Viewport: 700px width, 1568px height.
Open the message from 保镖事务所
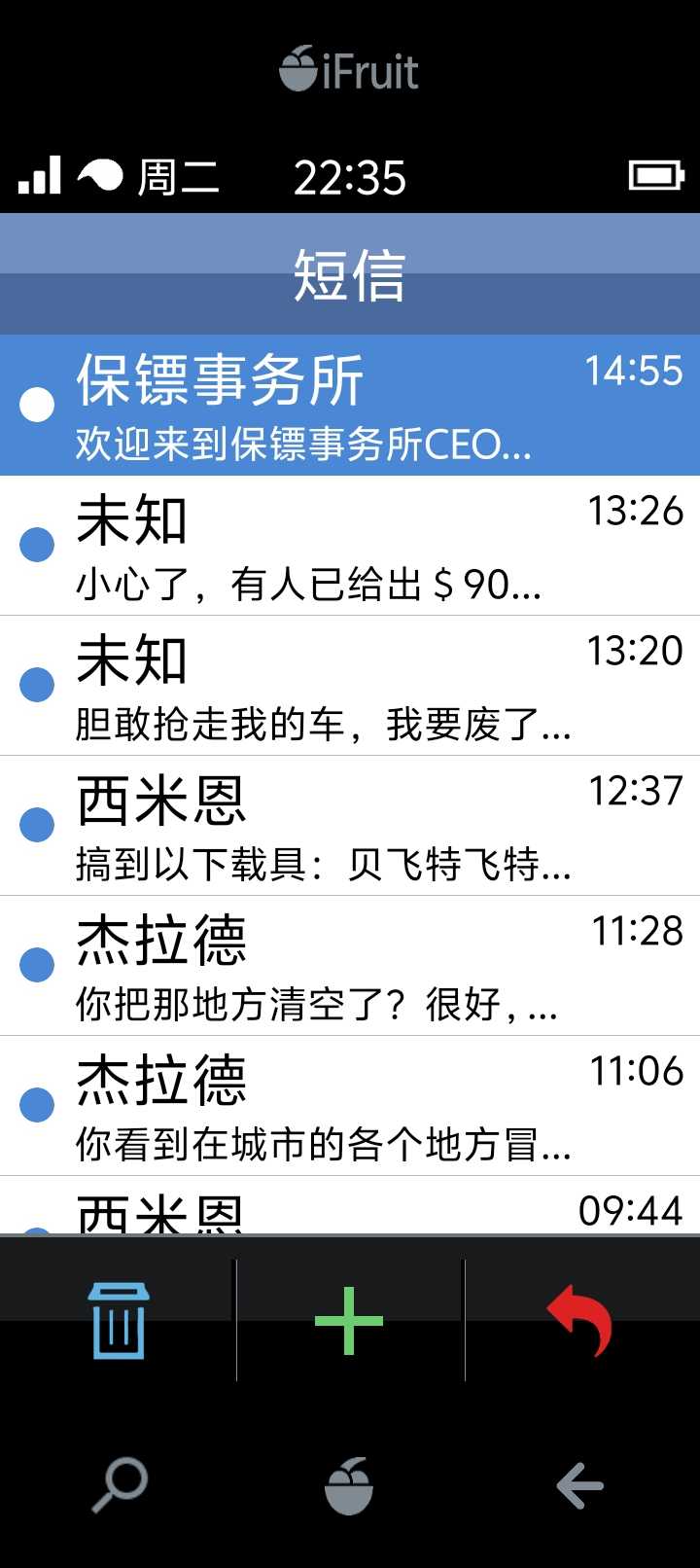(x=350, y=406)
